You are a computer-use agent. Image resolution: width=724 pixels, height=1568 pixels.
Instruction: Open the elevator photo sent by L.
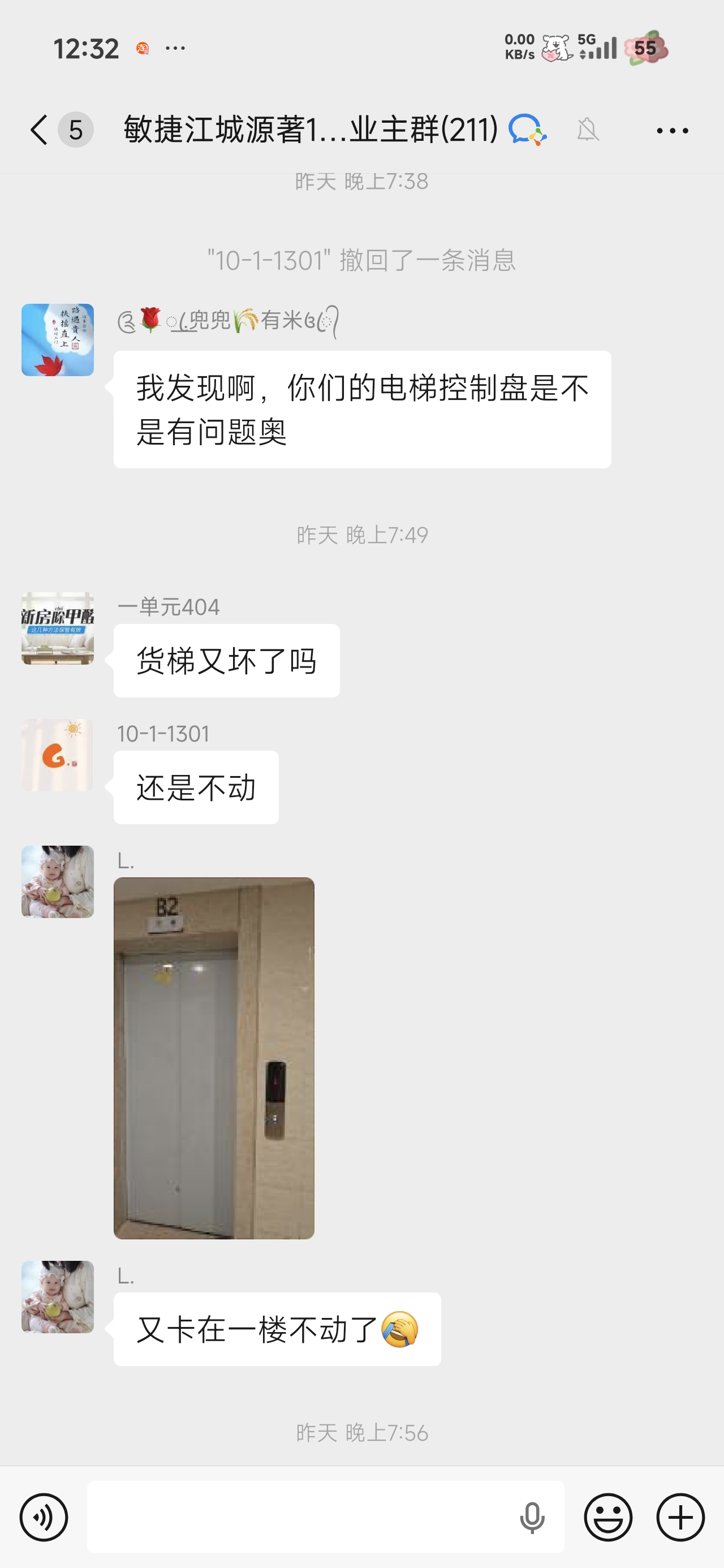[x=214, y=1057]
